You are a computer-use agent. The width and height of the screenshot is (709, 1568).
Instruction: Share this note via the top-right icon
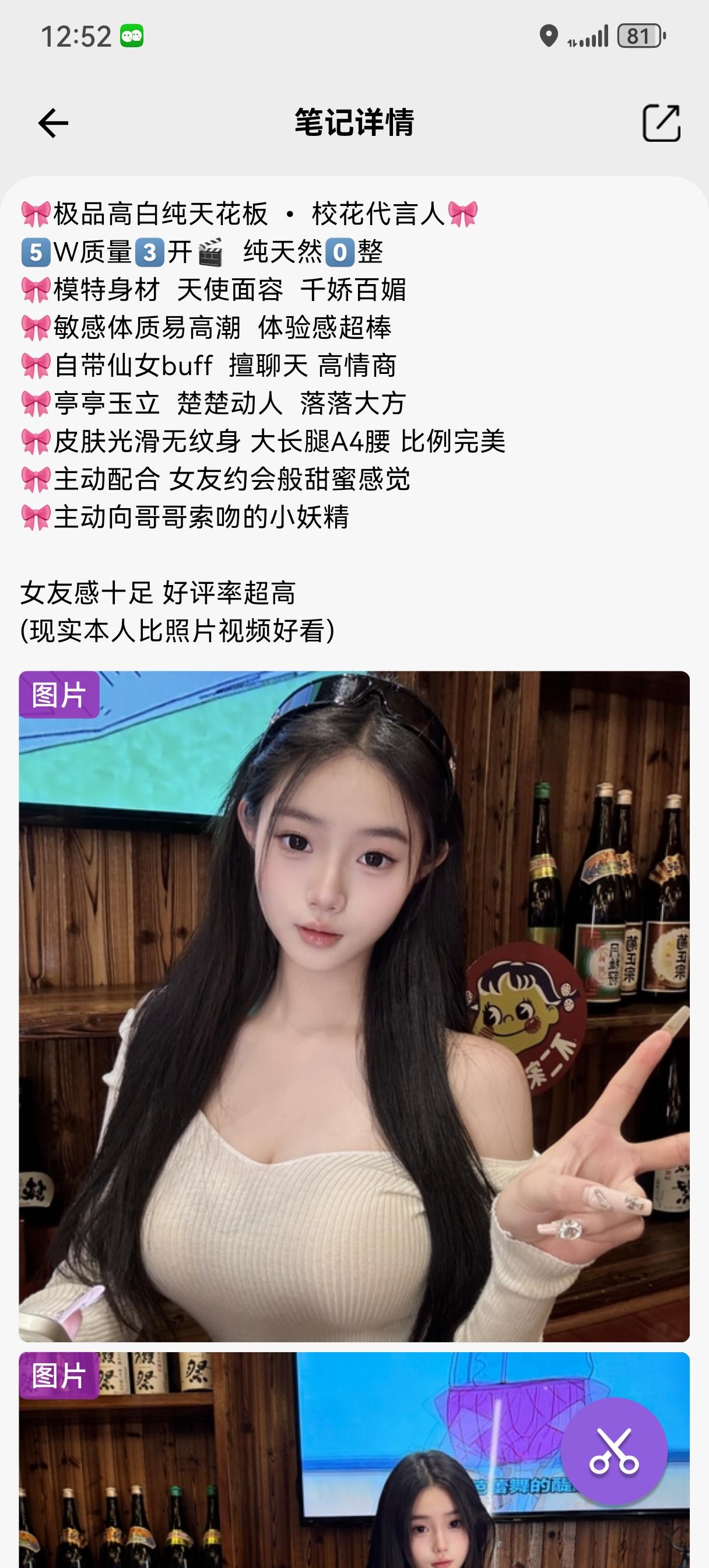661,124
